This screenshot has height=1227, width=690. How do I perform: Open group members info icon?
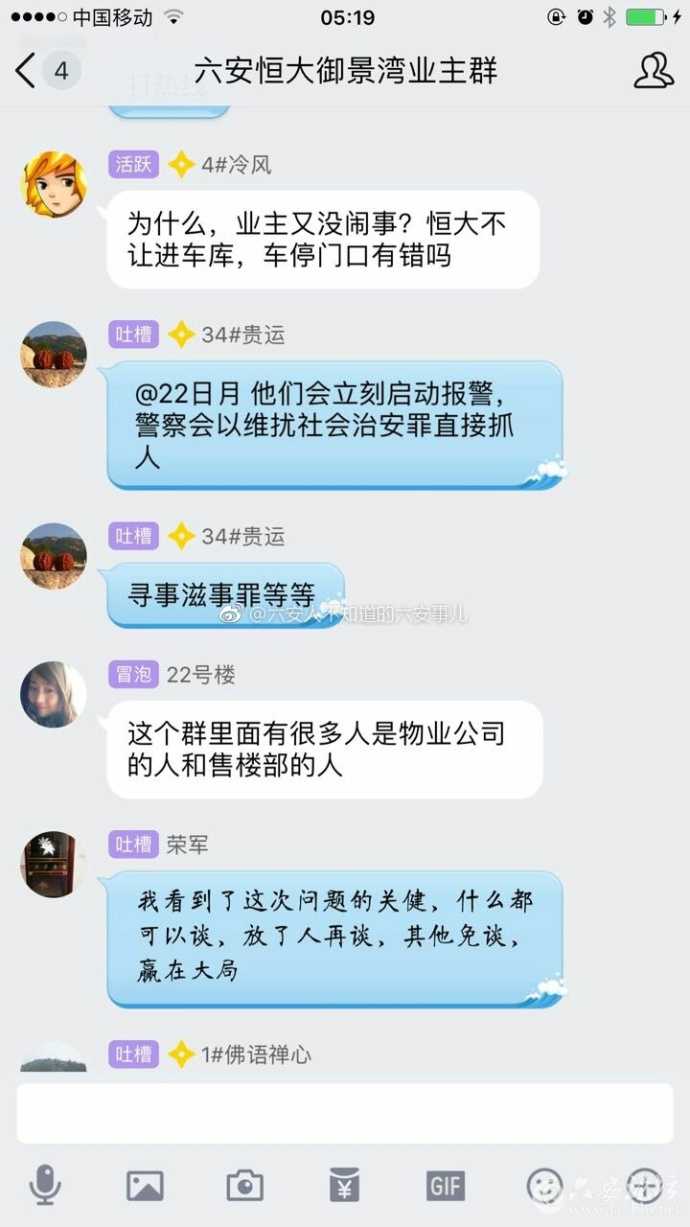click(x=654, y=71)
